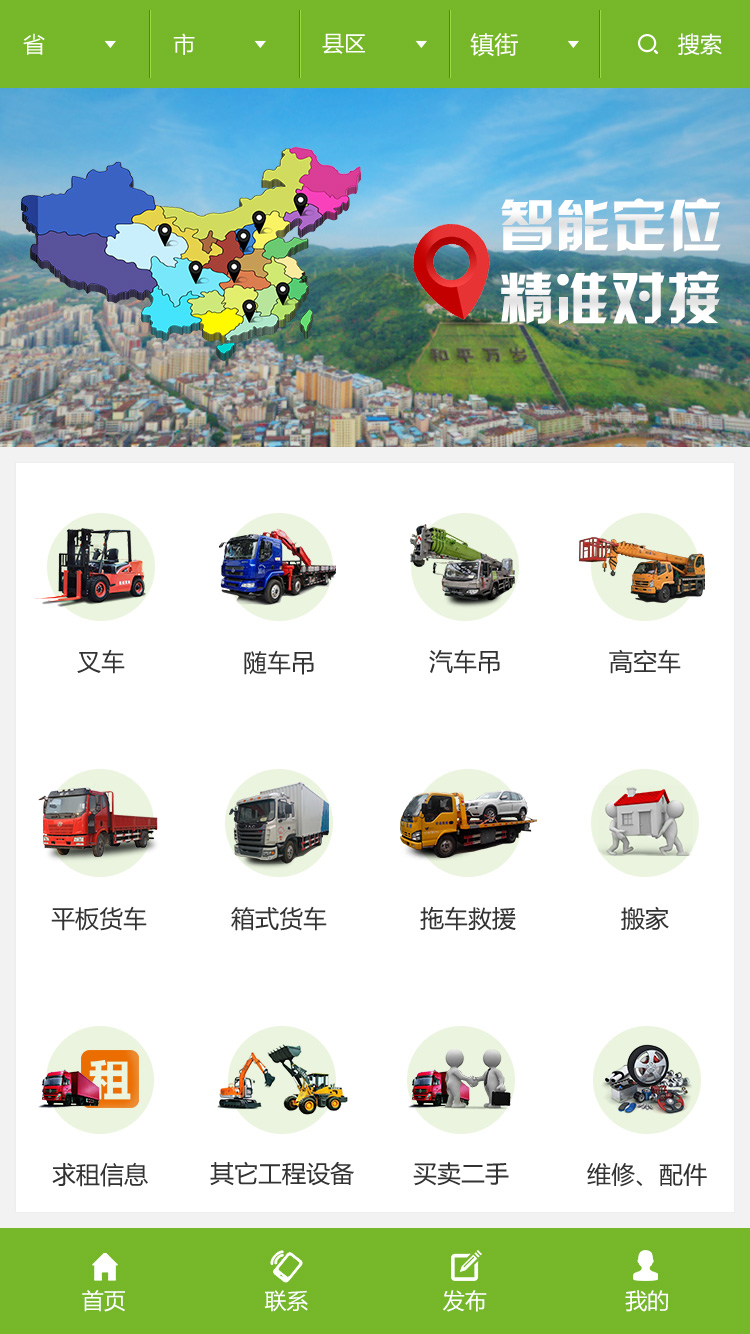Open the 我的 profile tab
Image resolution: width=750 pixels, height=1334 pixels.
(x=646, y=1281)
